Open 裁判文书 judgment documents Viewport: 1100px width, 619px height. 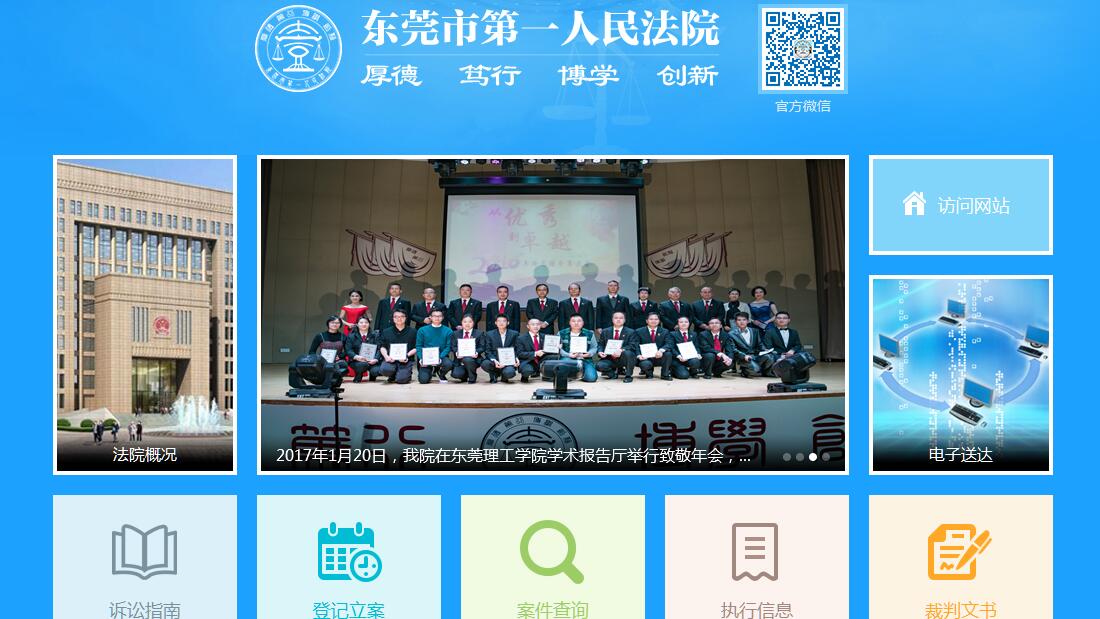[960, 560]
